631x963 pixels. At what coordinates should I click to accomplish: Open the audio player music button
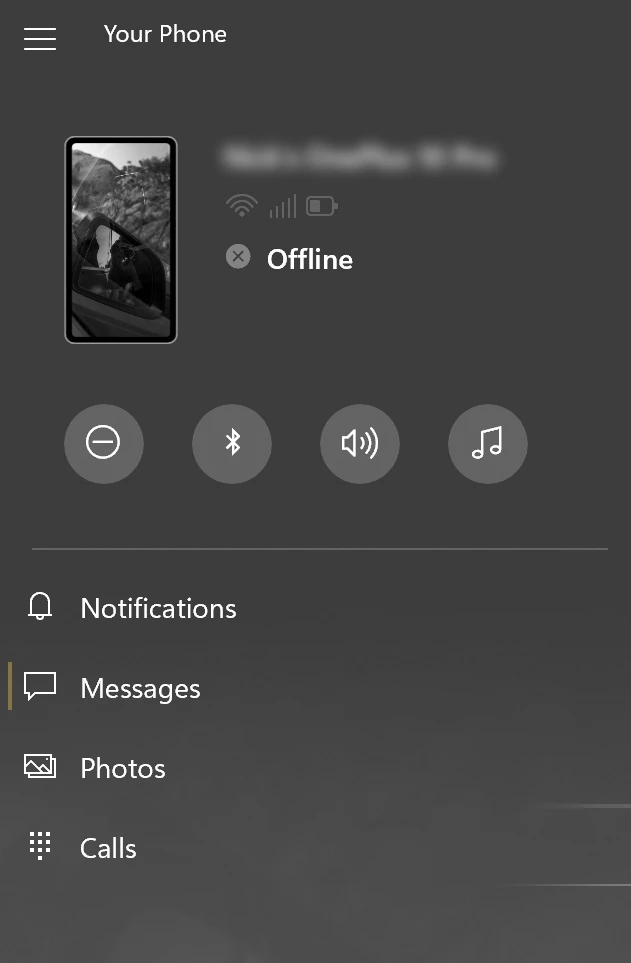coord(488,443)
